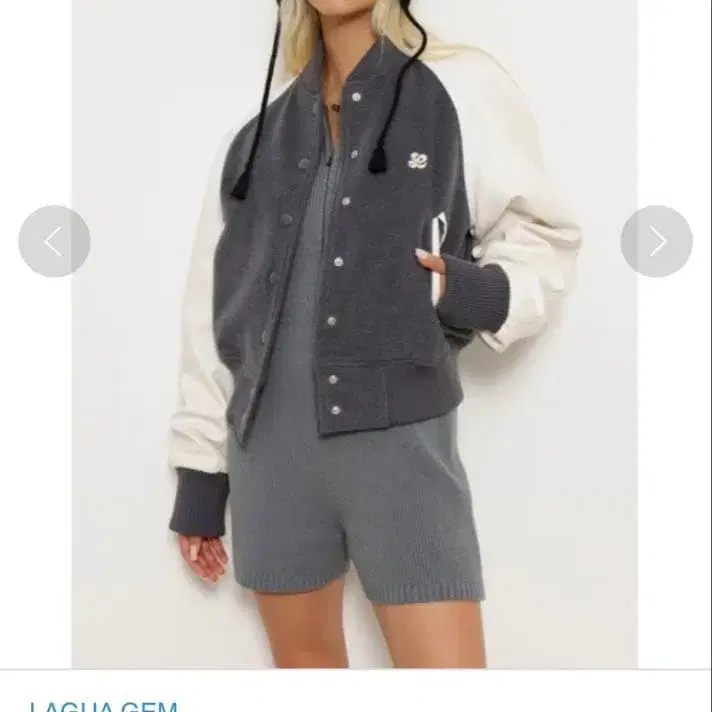The height and width of the screenshot is (712, 712).
Task: Open the LAGUA GEM brand link
Action: (x=104, y=705)
